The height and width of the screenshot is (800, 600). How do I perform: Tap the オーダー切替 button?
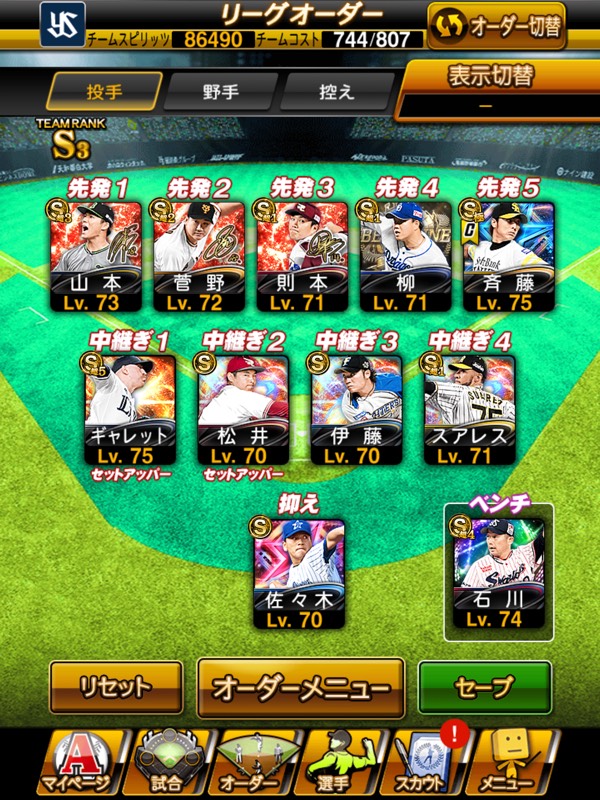click(496, 26)
